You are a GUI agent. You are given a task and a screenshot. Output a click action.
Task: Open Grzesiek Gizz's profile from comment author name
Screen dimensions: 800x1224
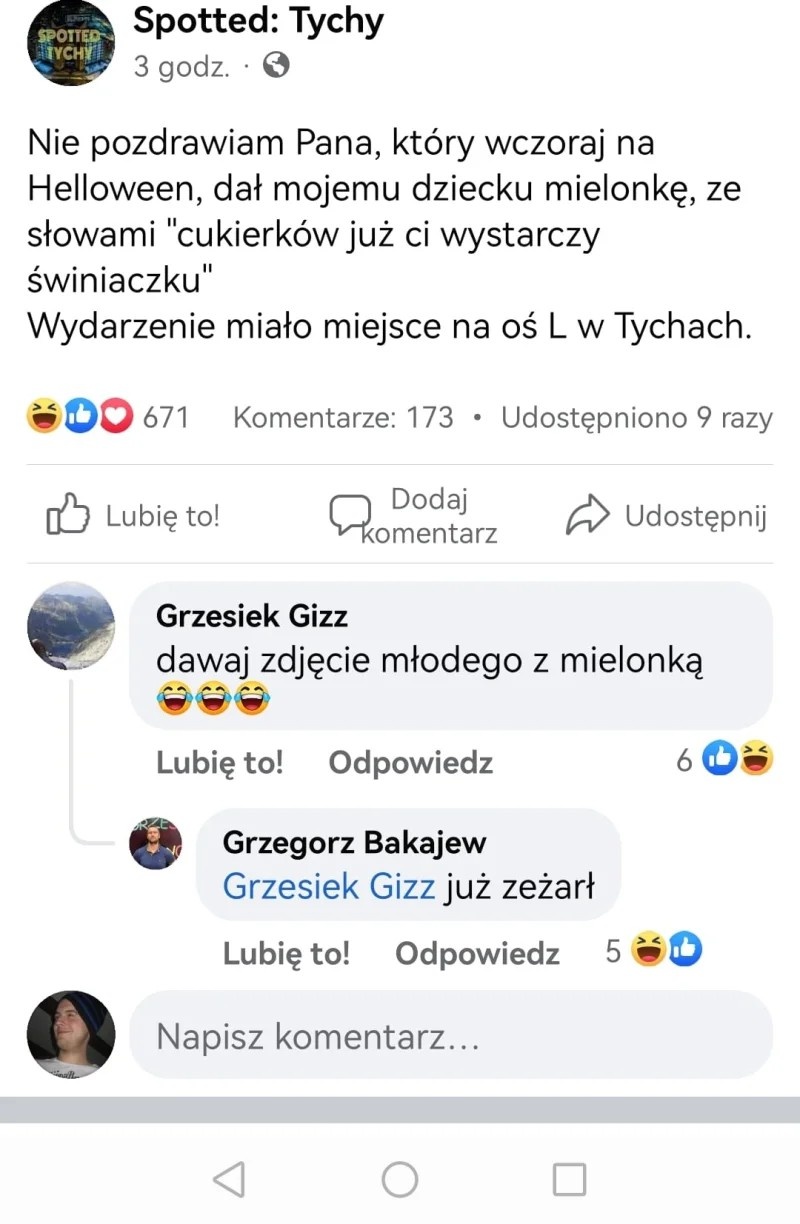[x=252, y=616]
